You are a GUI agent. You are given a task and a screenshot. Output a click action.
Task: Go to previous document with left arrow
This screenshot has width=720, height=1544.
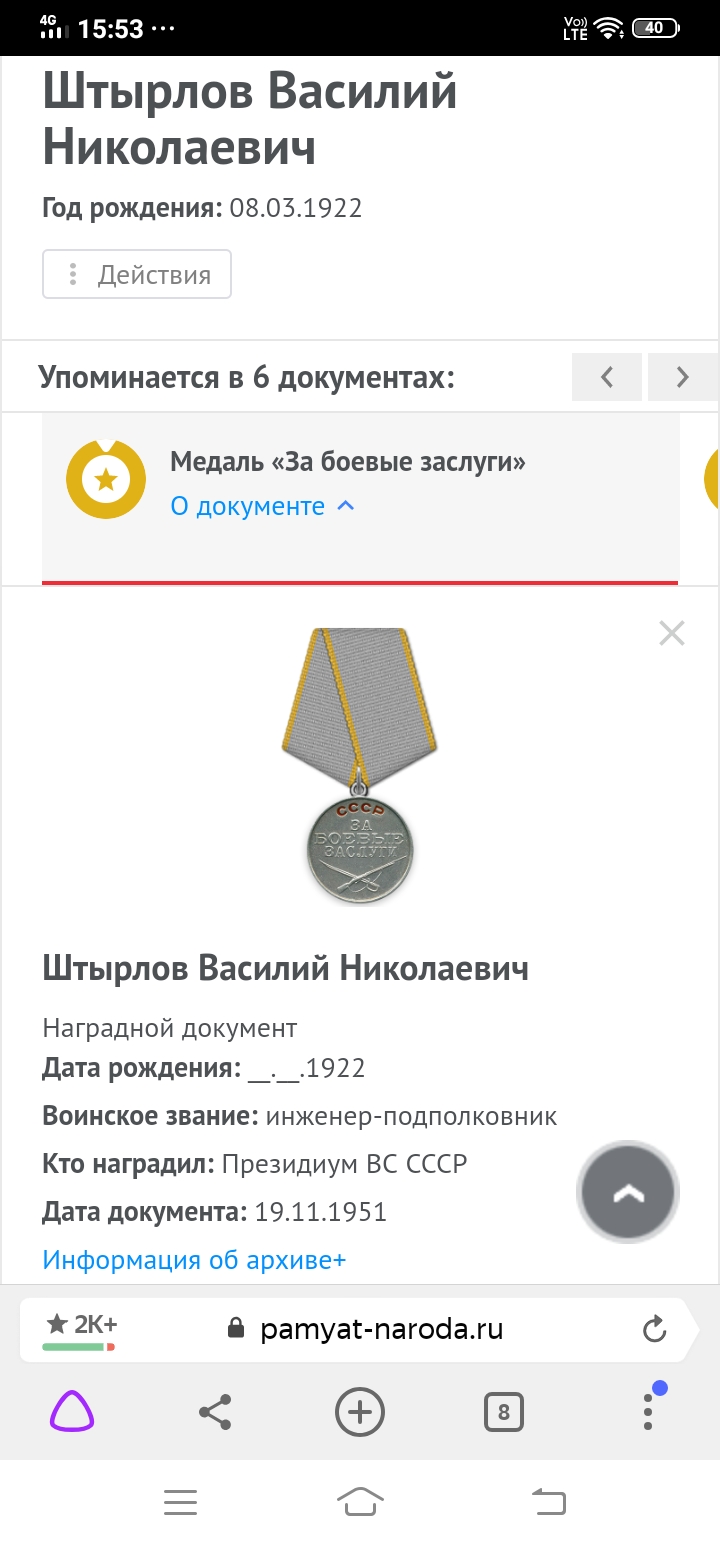coord(607,377)
